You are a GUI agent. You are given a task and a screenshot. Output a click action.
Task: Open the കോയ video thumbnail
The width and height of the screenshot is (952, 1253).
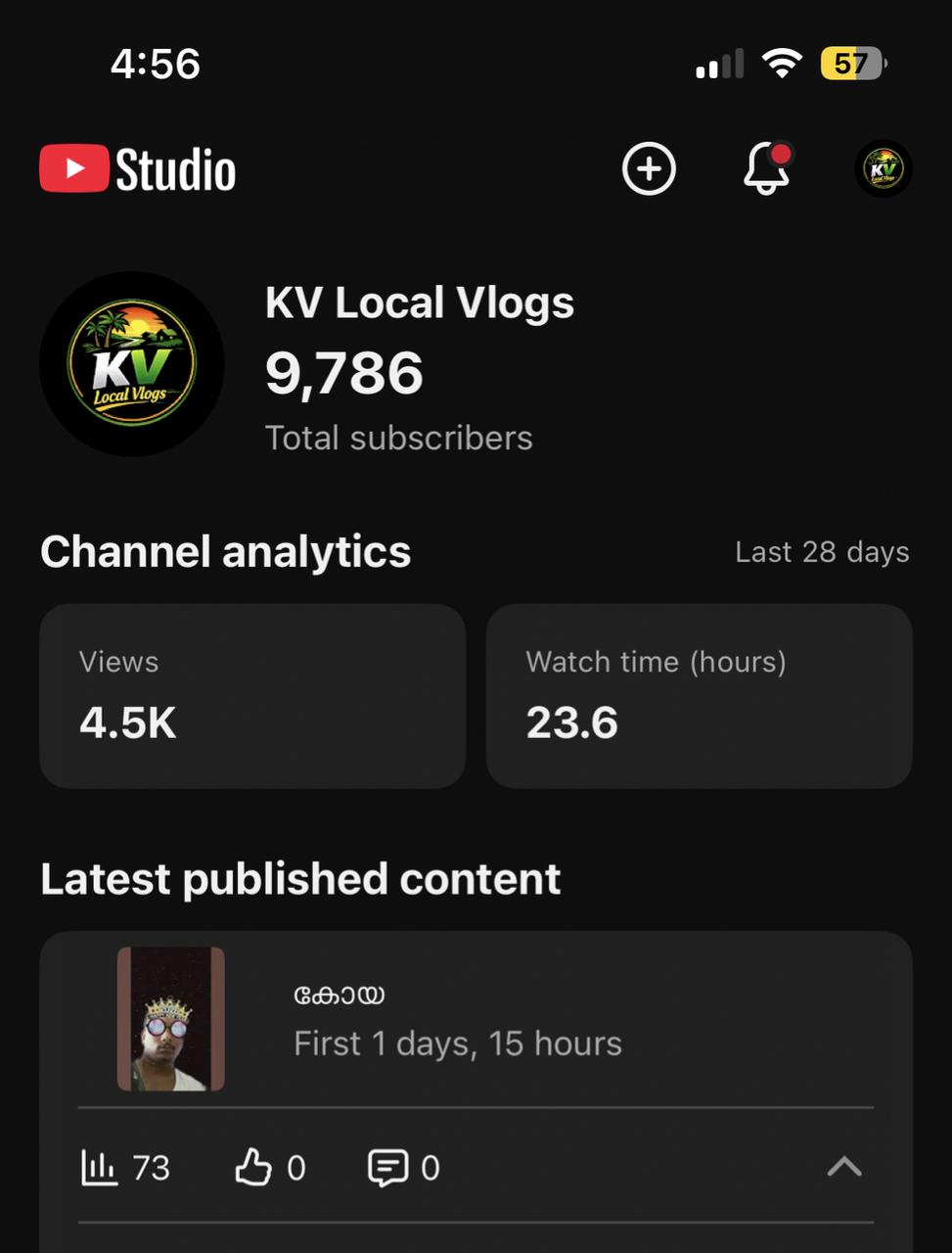coord(170,1018)
